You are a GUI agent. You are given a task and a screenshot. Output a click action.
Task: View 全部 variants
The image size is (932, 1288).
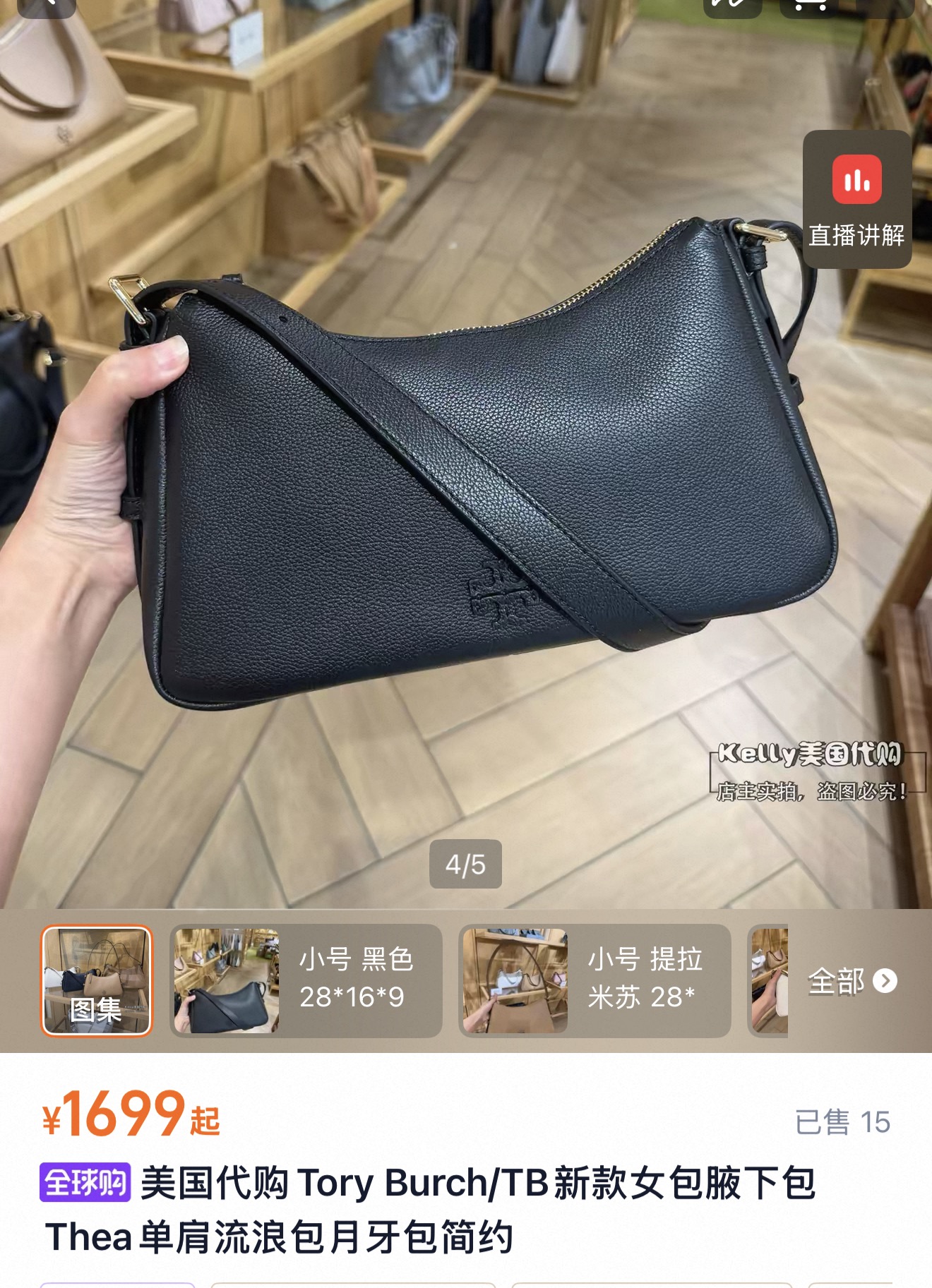click(x=852, y=981)
